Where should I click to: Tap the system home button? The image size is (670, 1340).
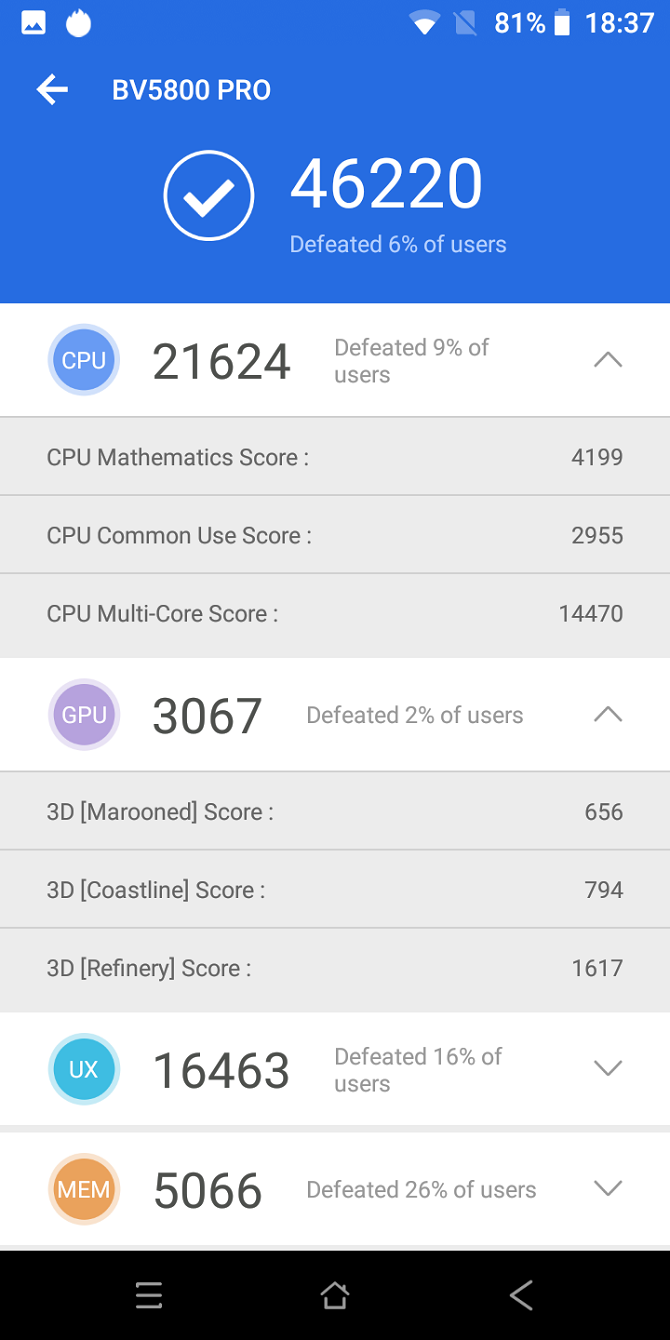(x=334, y=1296)
